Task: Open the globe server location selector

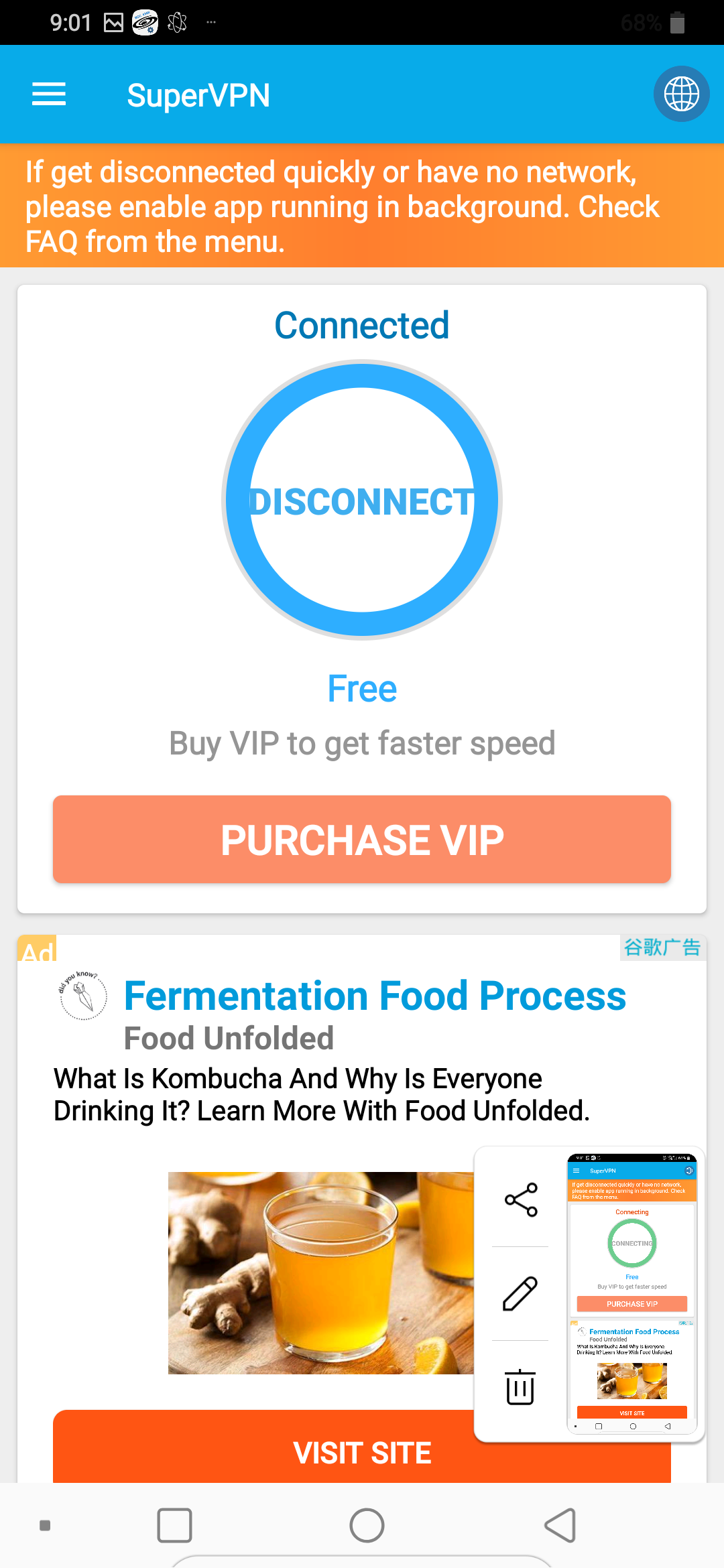Action: coord(681,94)
